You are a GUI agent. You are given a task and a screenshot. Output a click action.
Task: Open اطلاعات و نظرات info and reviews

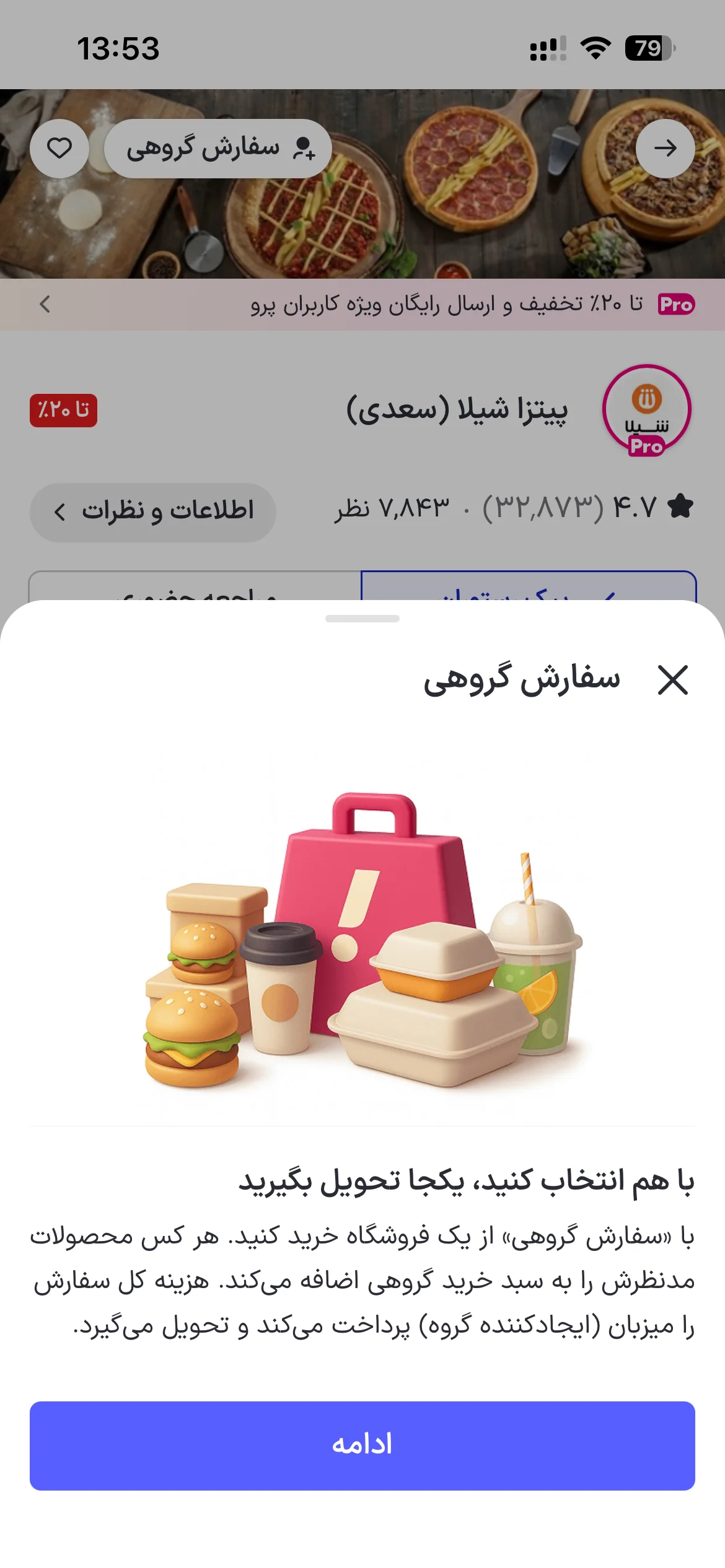pyautogui.click(x=153, y=512)
